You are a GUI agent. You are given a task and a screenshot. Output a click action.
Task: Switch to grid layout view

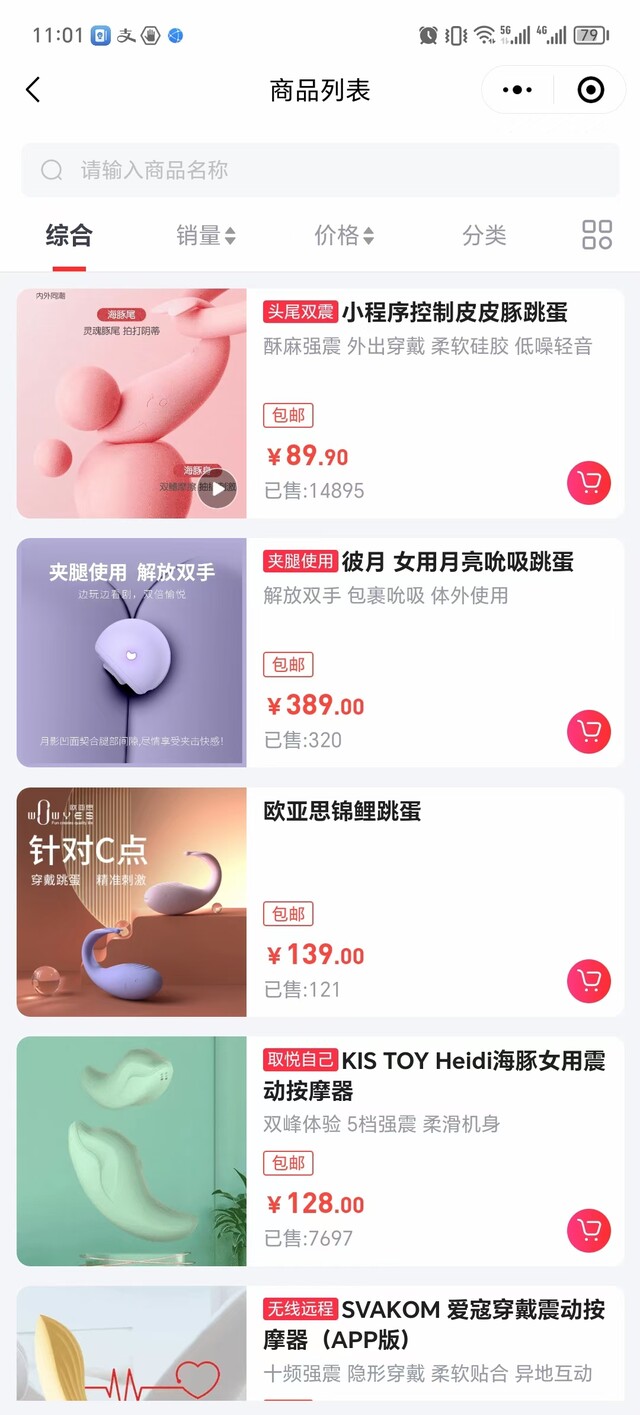pyautogui.click(x=597, y=235)
